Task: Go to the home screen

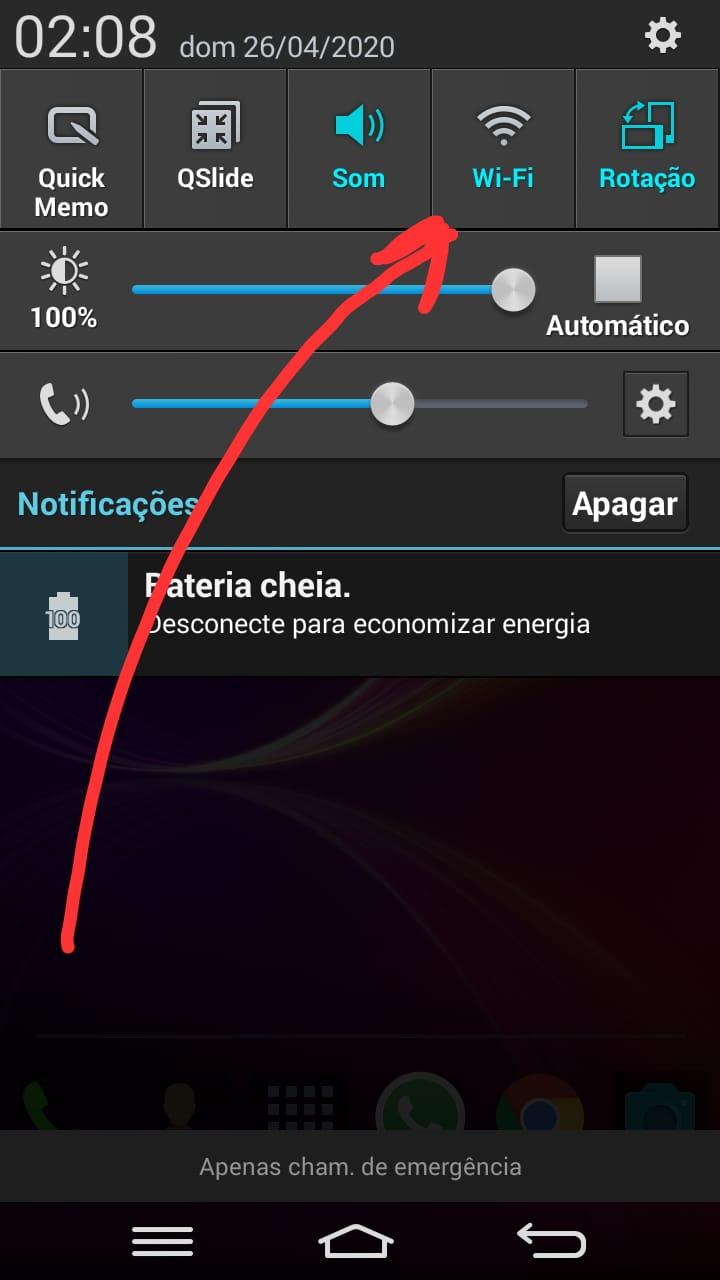Action: (356, 1241)
